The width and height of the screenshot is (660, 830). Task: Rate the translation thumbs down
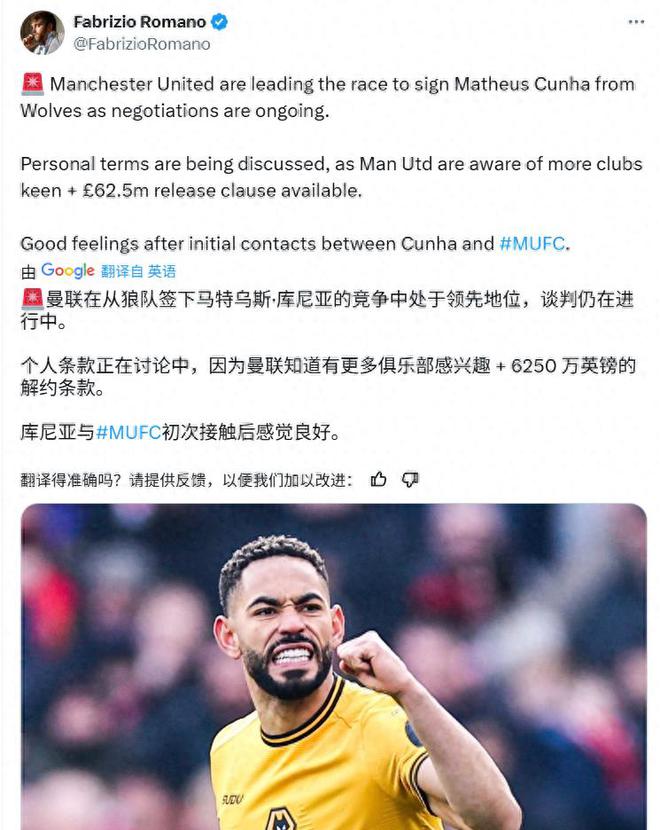[410, 480]
